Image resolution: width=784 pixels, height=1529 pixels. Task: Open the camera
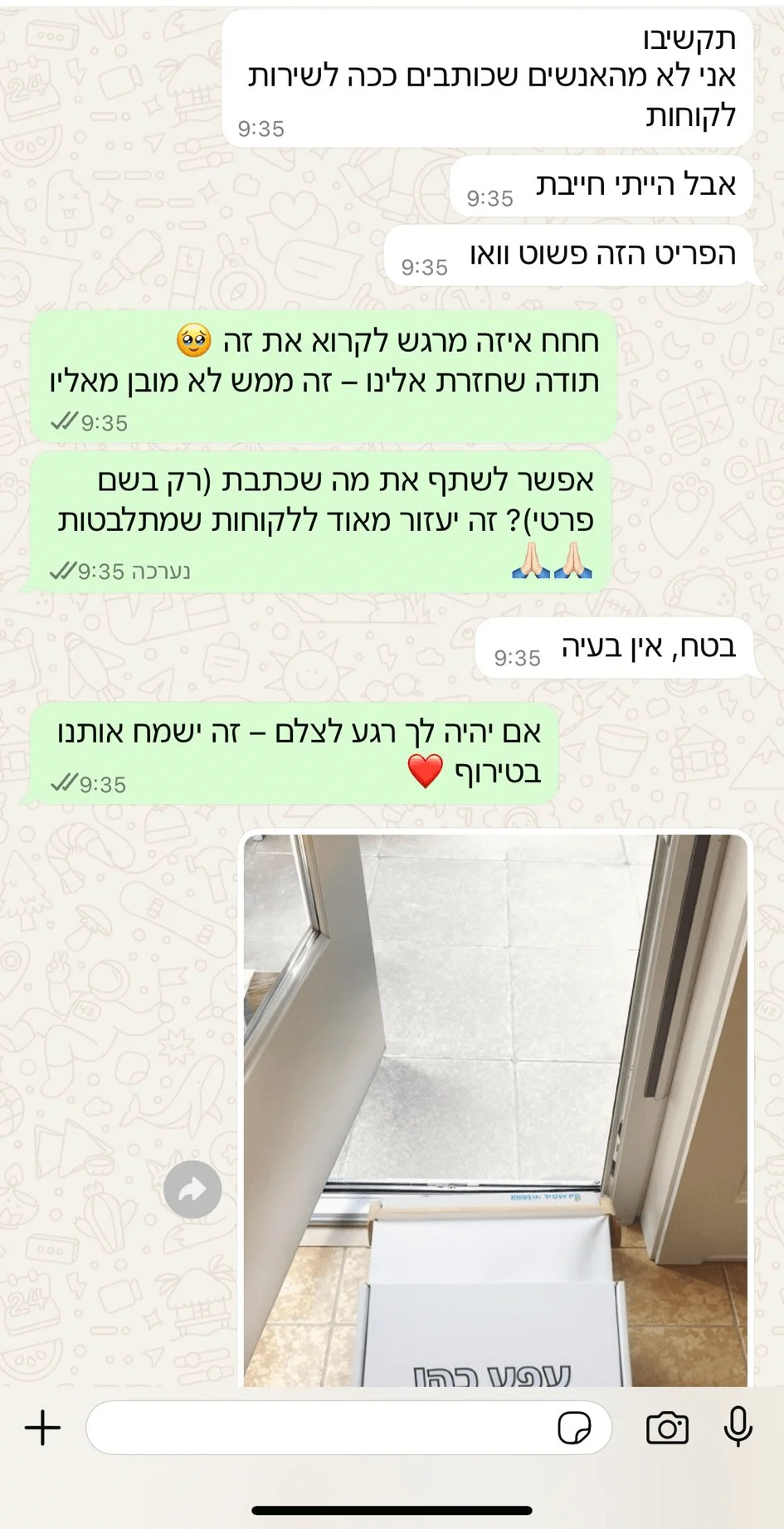point(667,1428)
